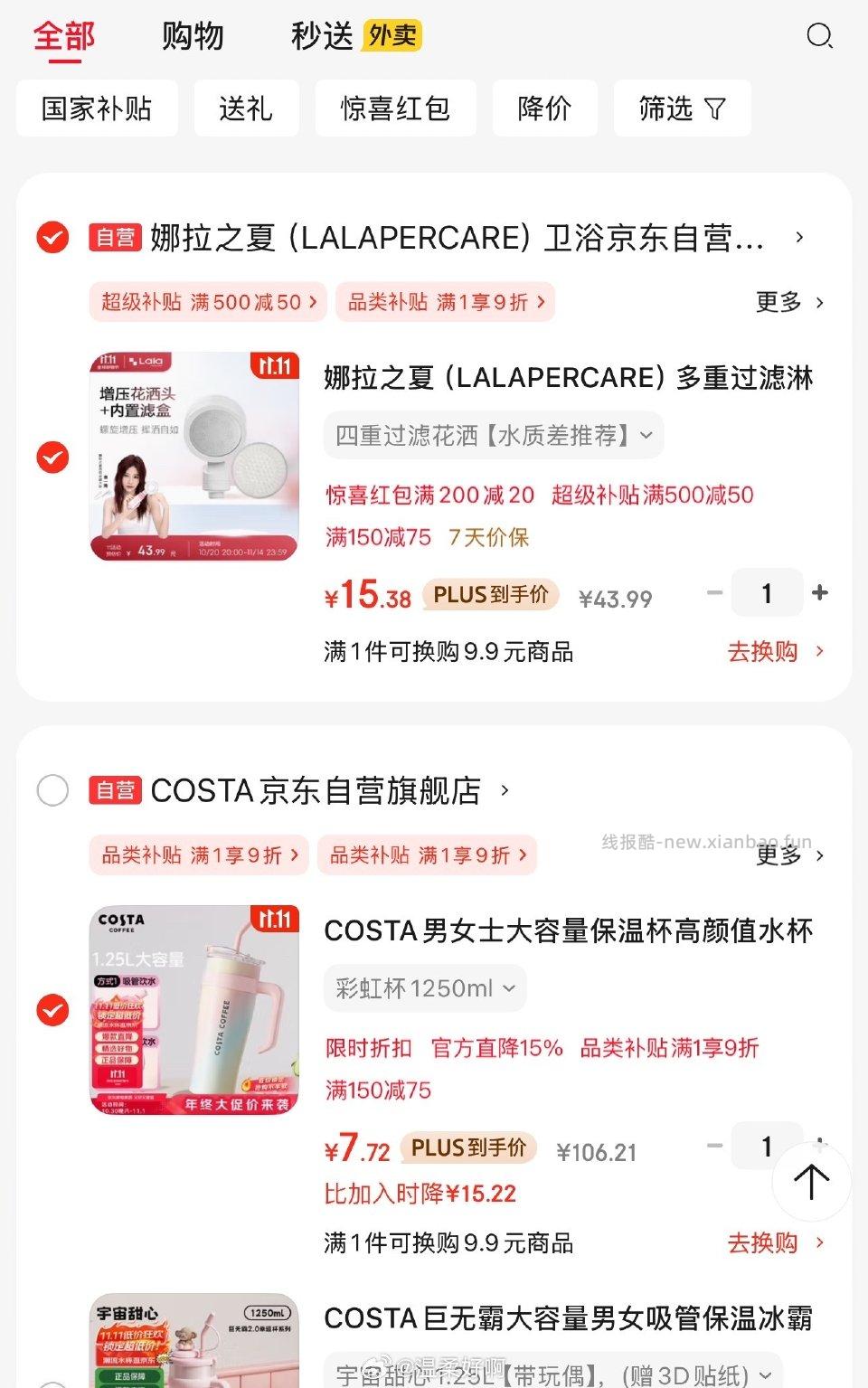Expand the 四重过滤花洒 variant dropdown
The image size is (868, 1388).
point(494,436)
